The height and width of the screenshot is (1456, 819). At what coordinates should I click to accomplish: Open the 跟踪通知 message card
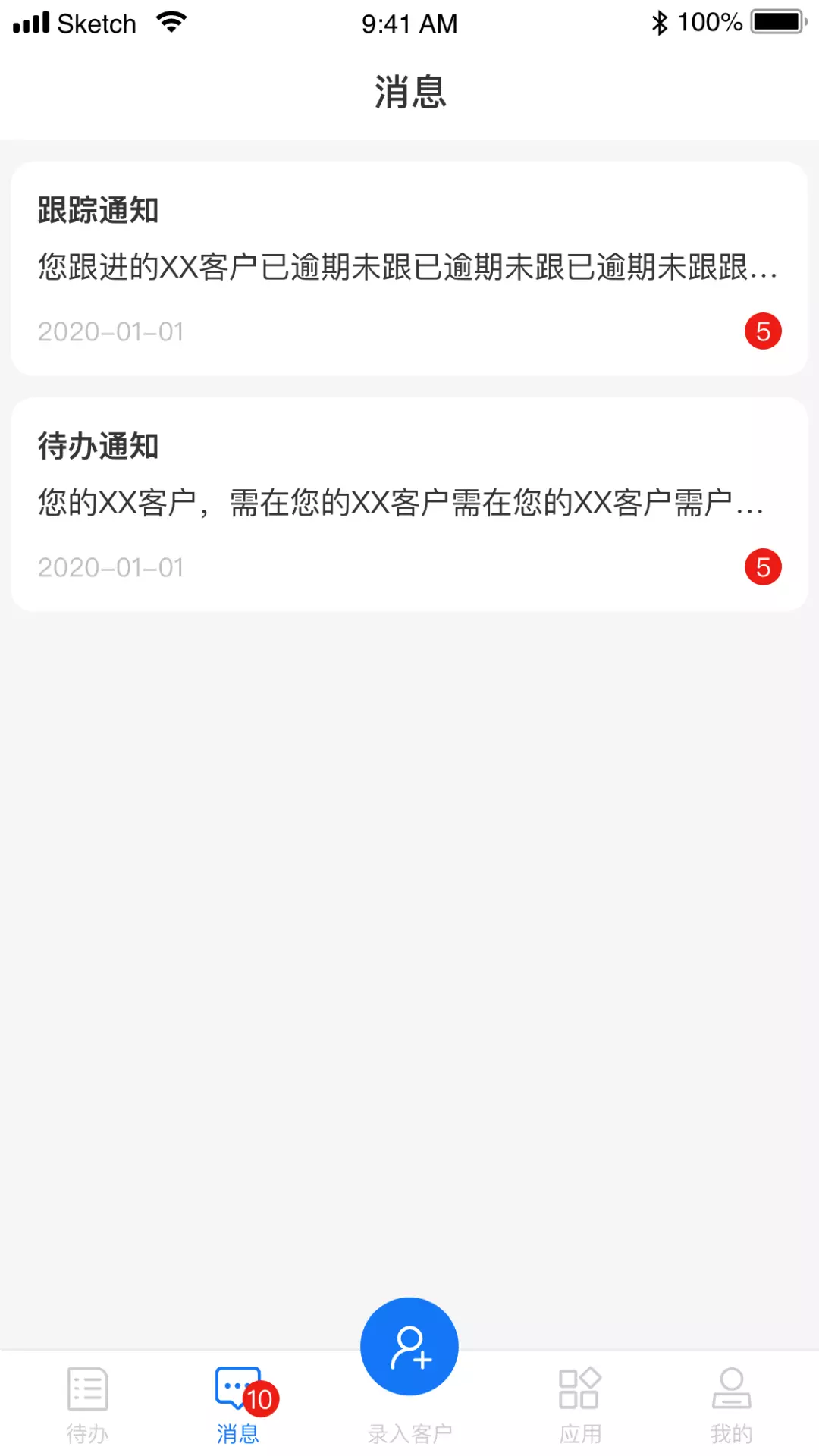click(409, 268)
